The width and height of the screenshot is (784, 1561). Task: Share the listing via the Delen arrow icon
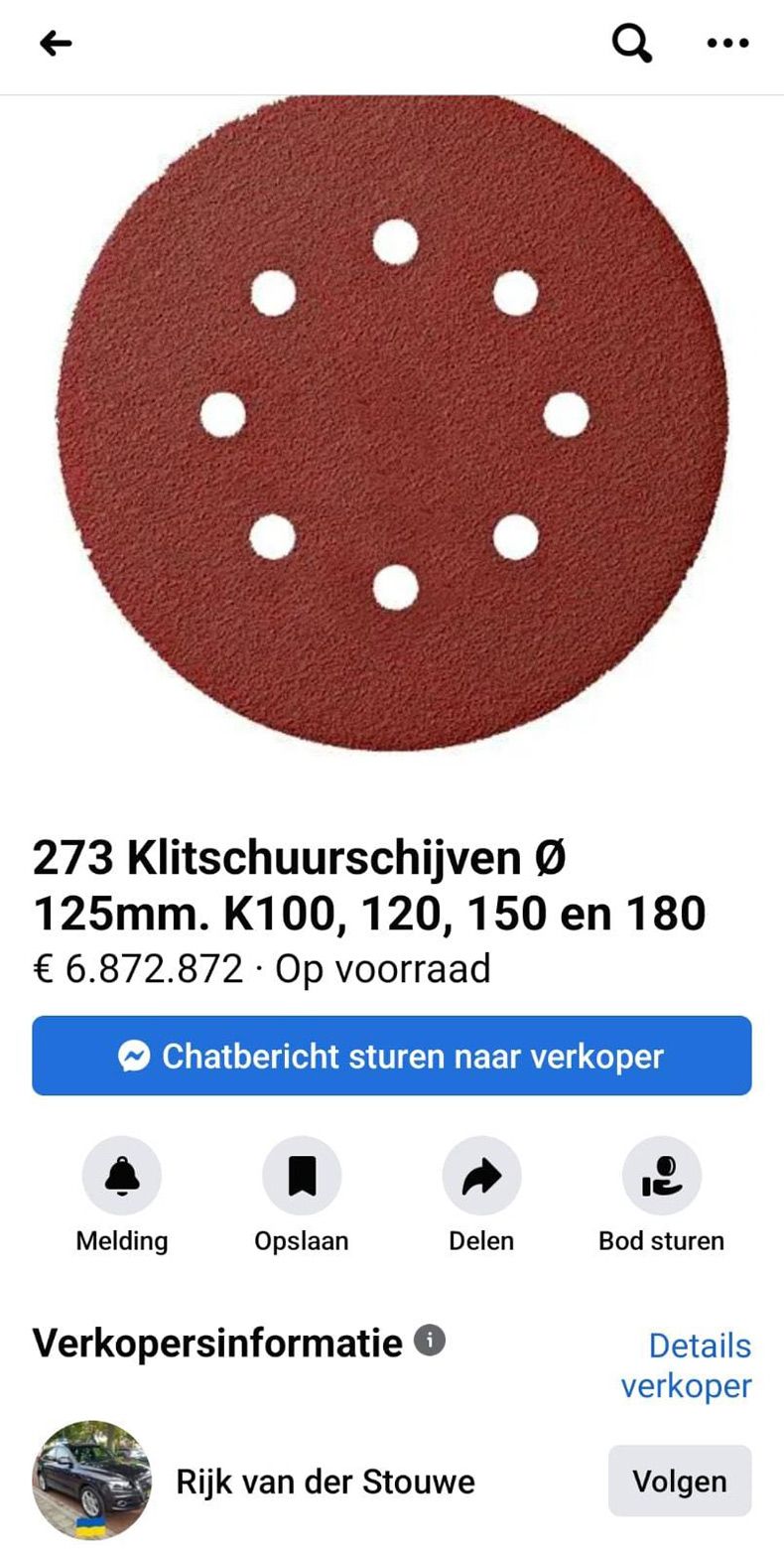point(481,1175)
